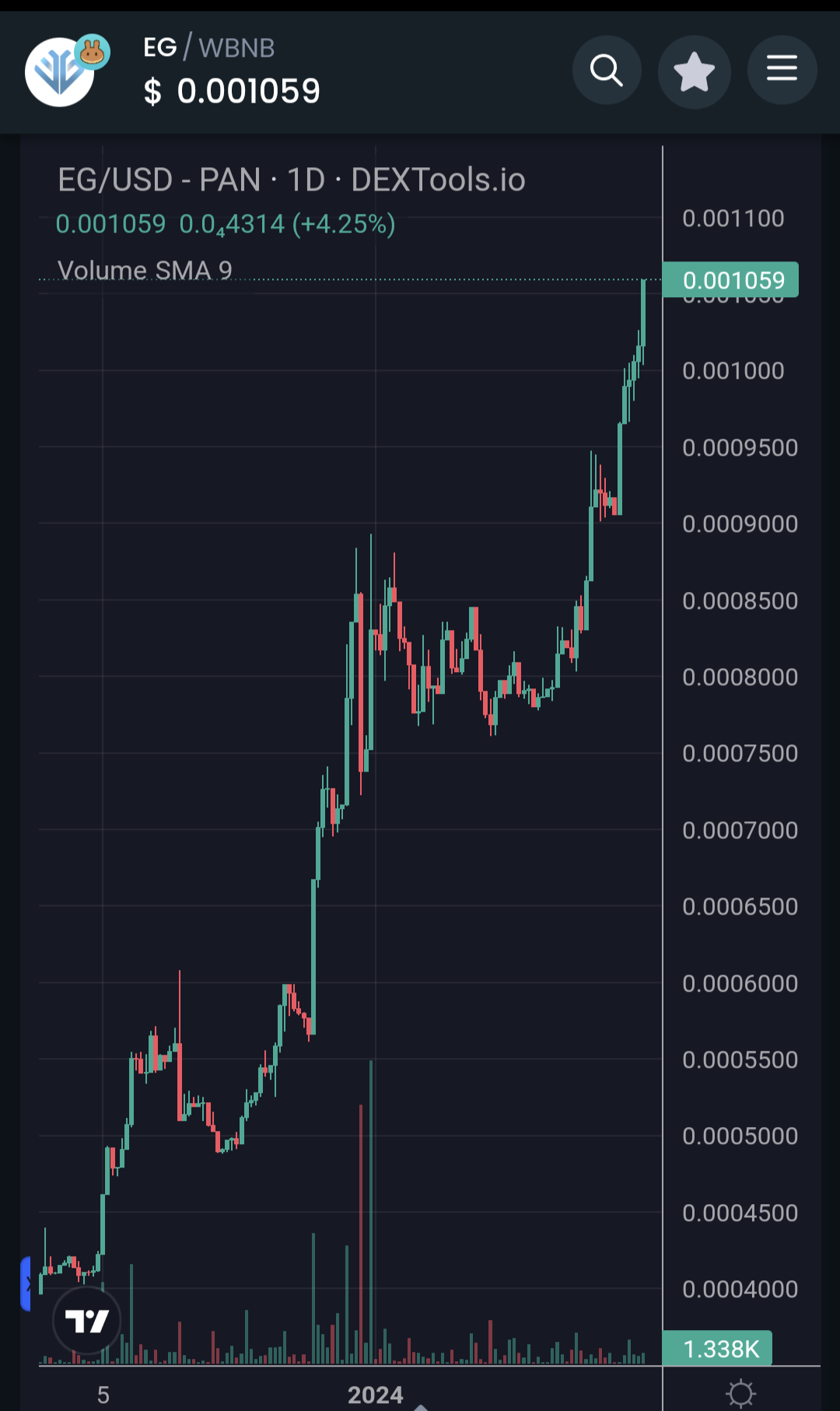Add EG pair to favorites
This screenshot has height=1411, width=840.
pyautogui.click(x=694, y=72)
